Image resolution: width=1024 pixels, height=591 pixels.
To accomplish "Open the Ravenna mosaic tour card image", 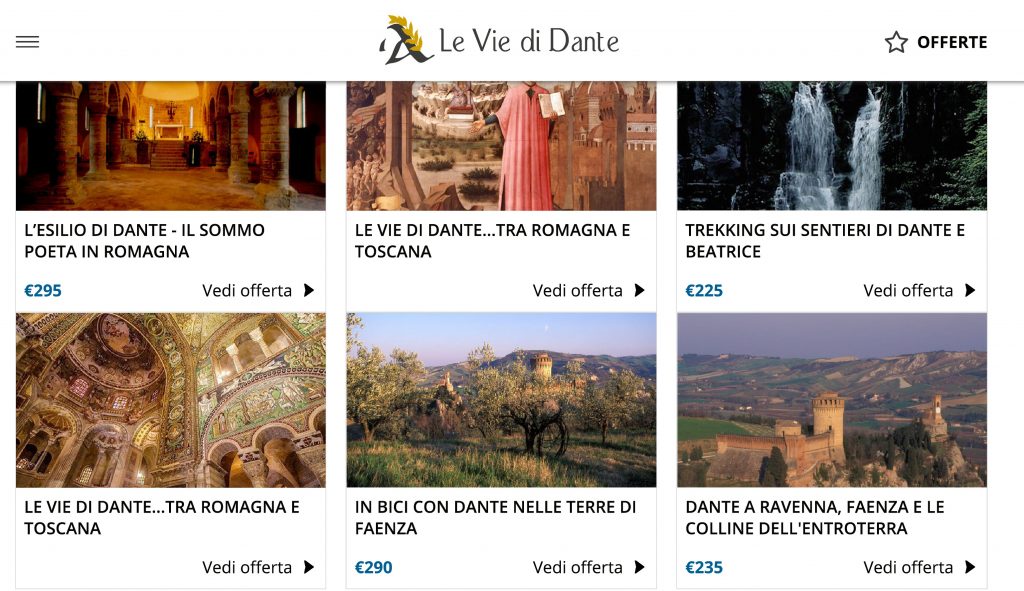I will pyautogui.click(x=171, y=400).
